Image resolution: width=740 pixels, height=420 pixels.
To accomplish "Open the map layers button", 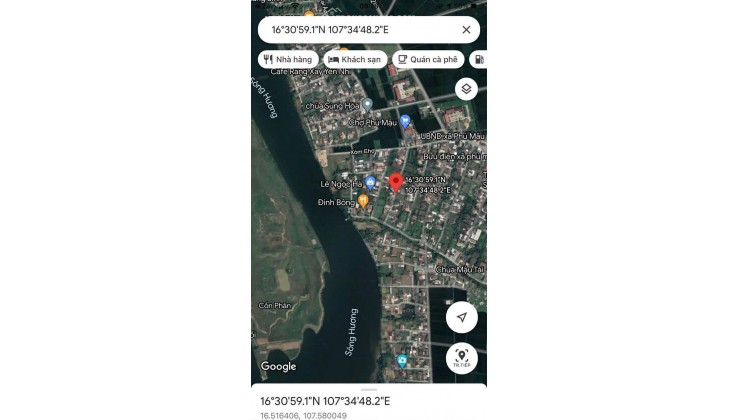I will click(x=466, y=89).
